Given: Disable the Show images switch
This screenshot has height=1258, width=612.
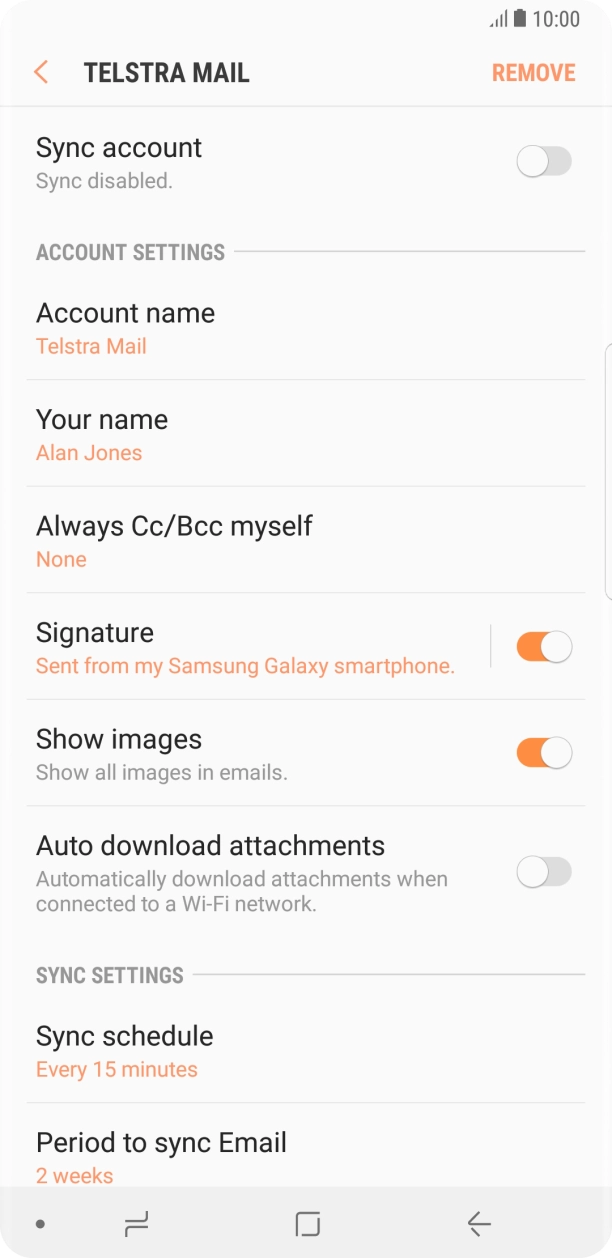Looking at the screenshot, I should coord(543,753).
